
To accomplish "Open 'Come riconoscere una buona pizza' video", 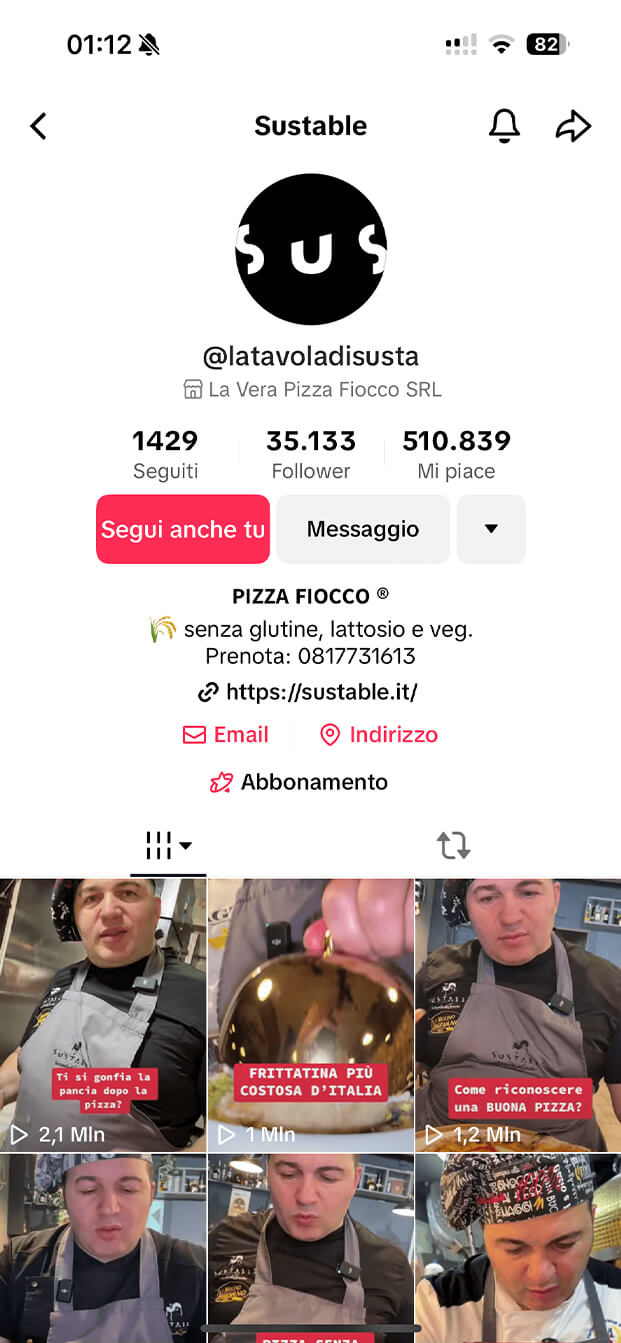I will point(517,1014).
